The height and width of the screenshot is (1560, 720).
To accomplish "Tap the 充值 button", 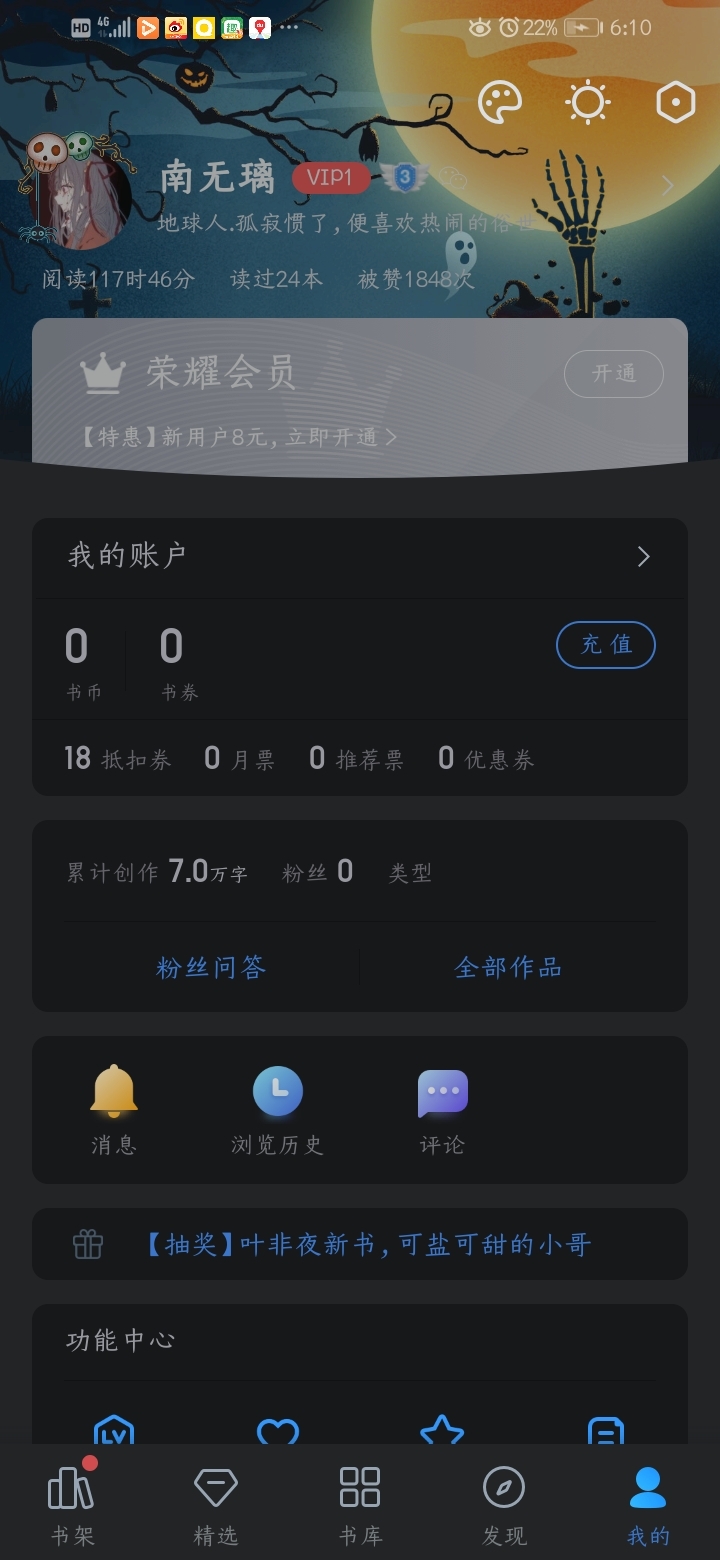I will [x=606, y=645].
